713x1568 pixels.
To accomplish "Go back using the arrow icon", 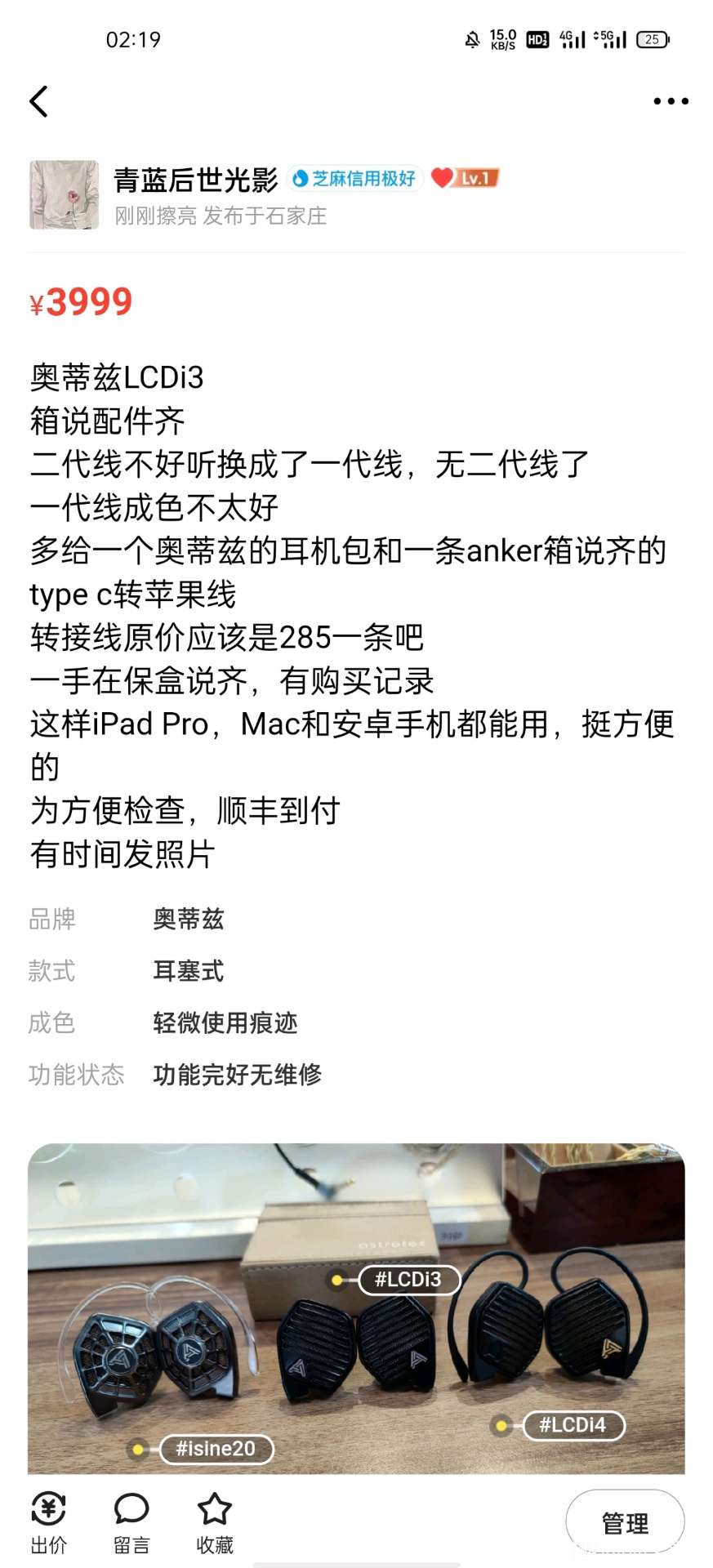I will click(38, 101).
